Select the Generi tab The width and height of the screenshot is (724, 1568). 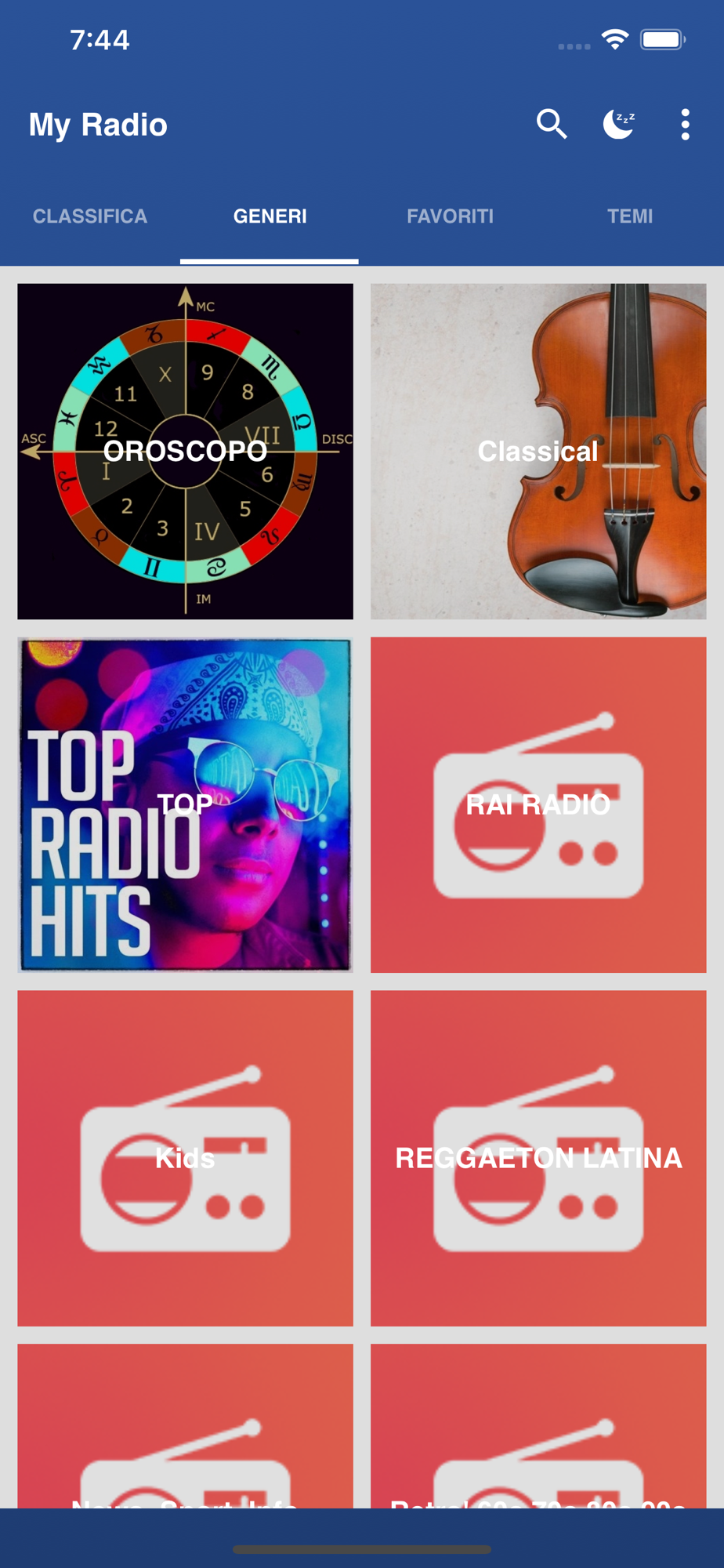(x=270, y=216)
